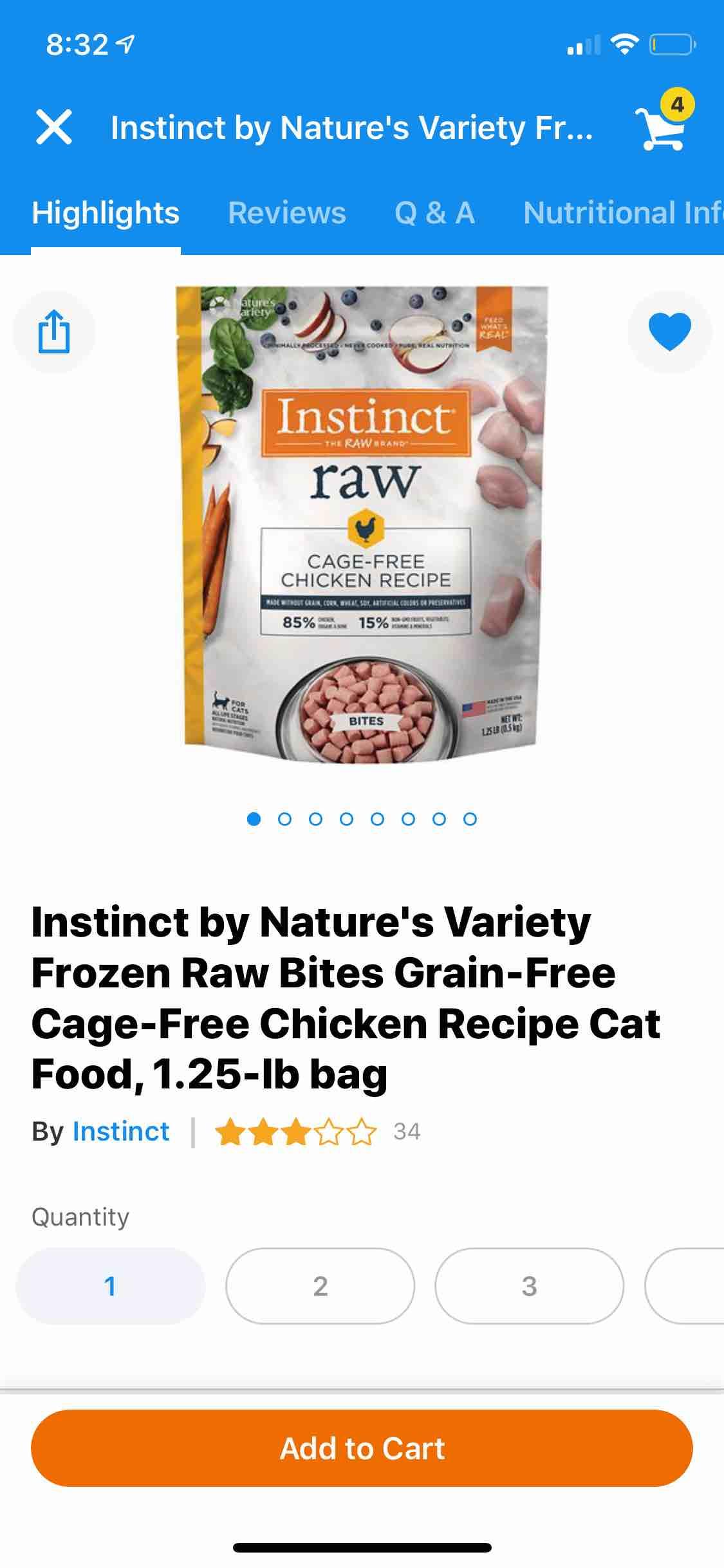The width and height of the screenshot is (724, 1568).
Task: Choose quantity 1
Action: (110, 1286)
